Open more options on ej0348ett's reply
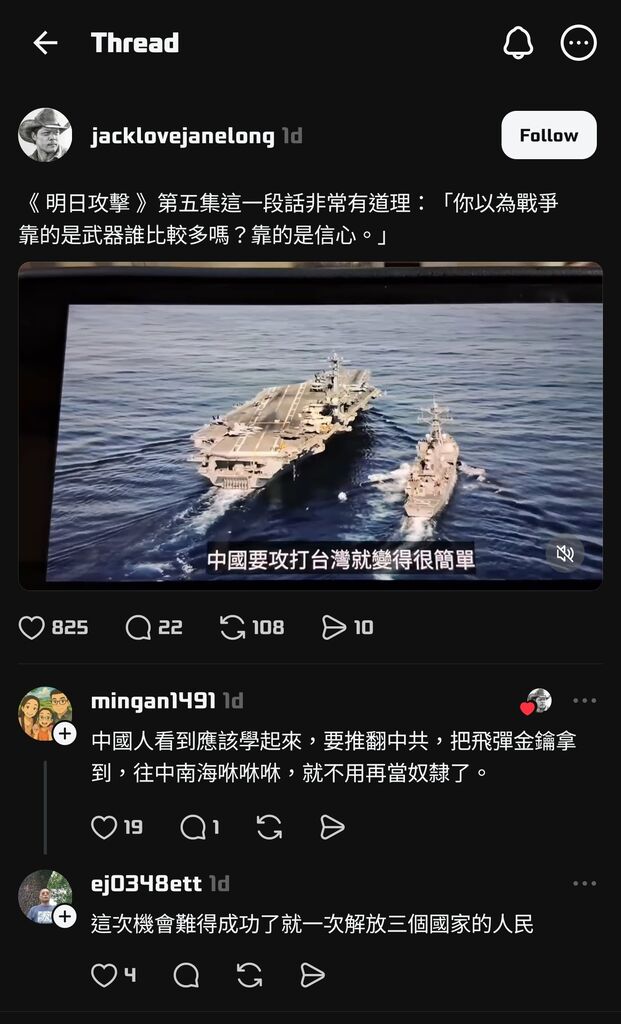The width and height of the screenshot is (621, 1024). pos(584,884)
